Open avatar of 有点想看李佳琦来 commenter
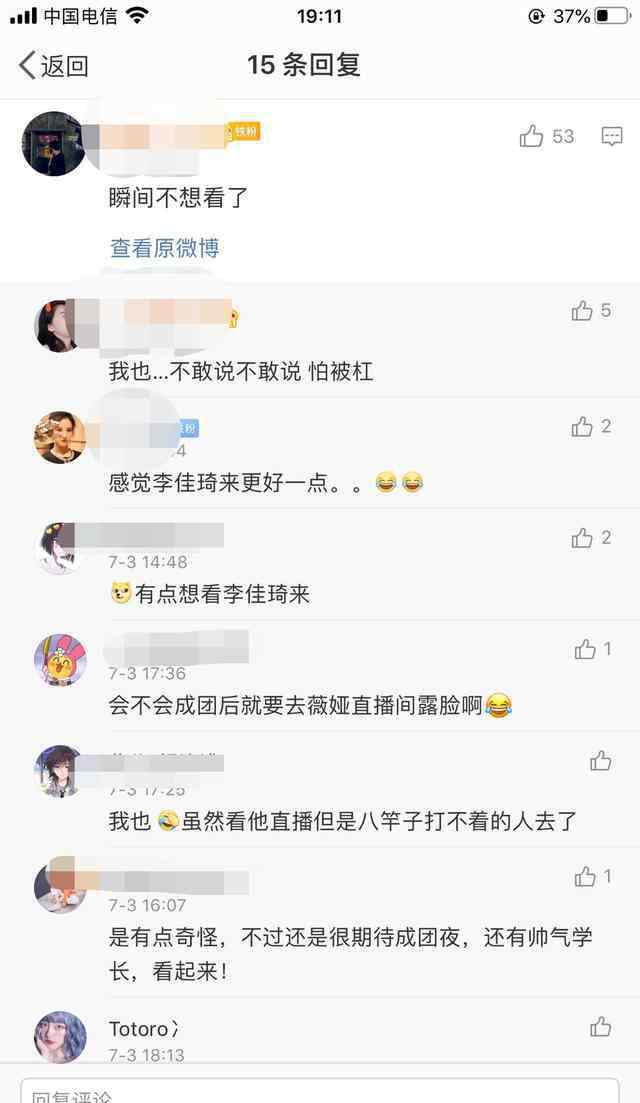This screenshot has height=1103, width=640. point(60,548)
